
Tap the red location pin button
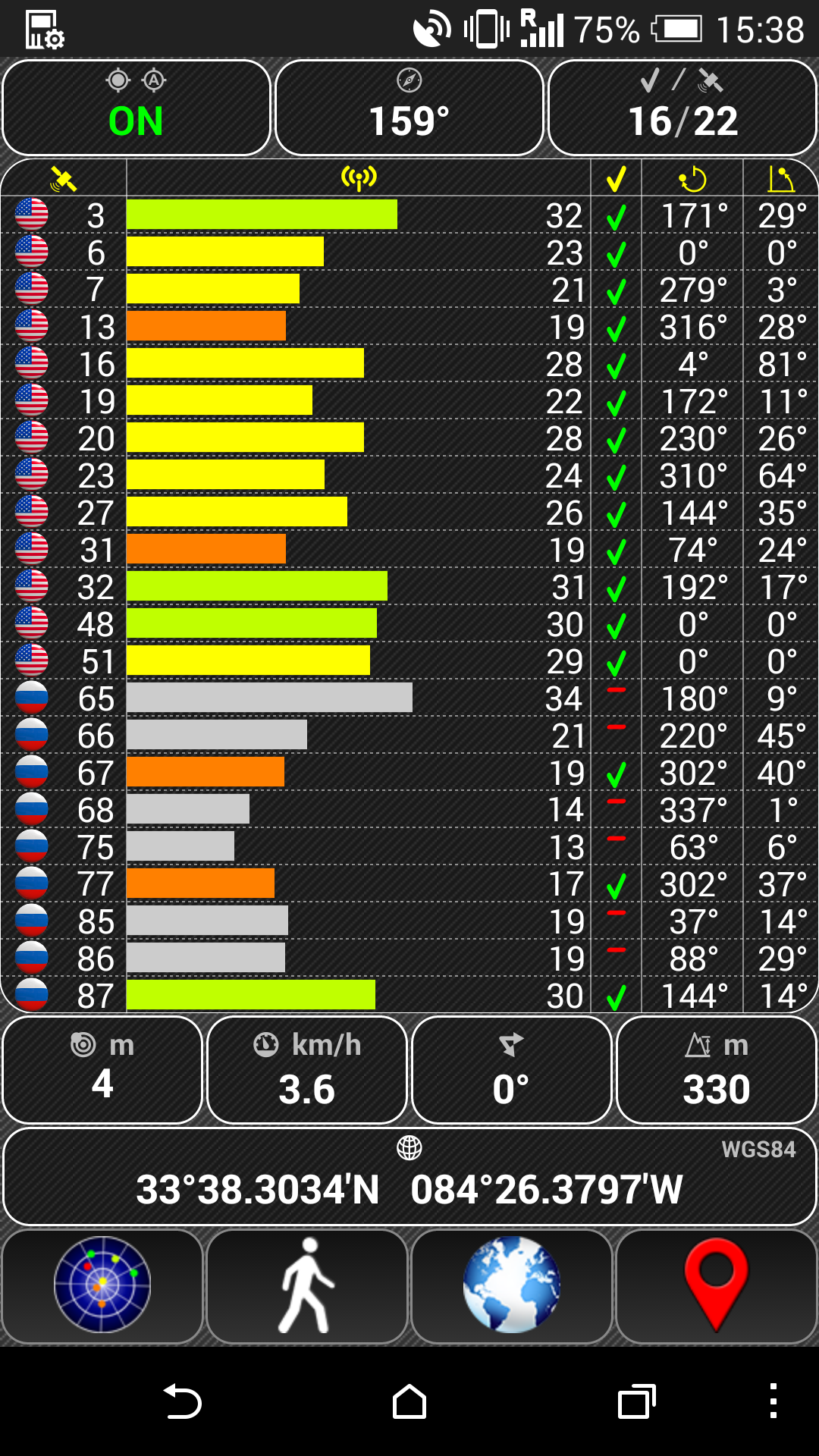coord(717,1285)
